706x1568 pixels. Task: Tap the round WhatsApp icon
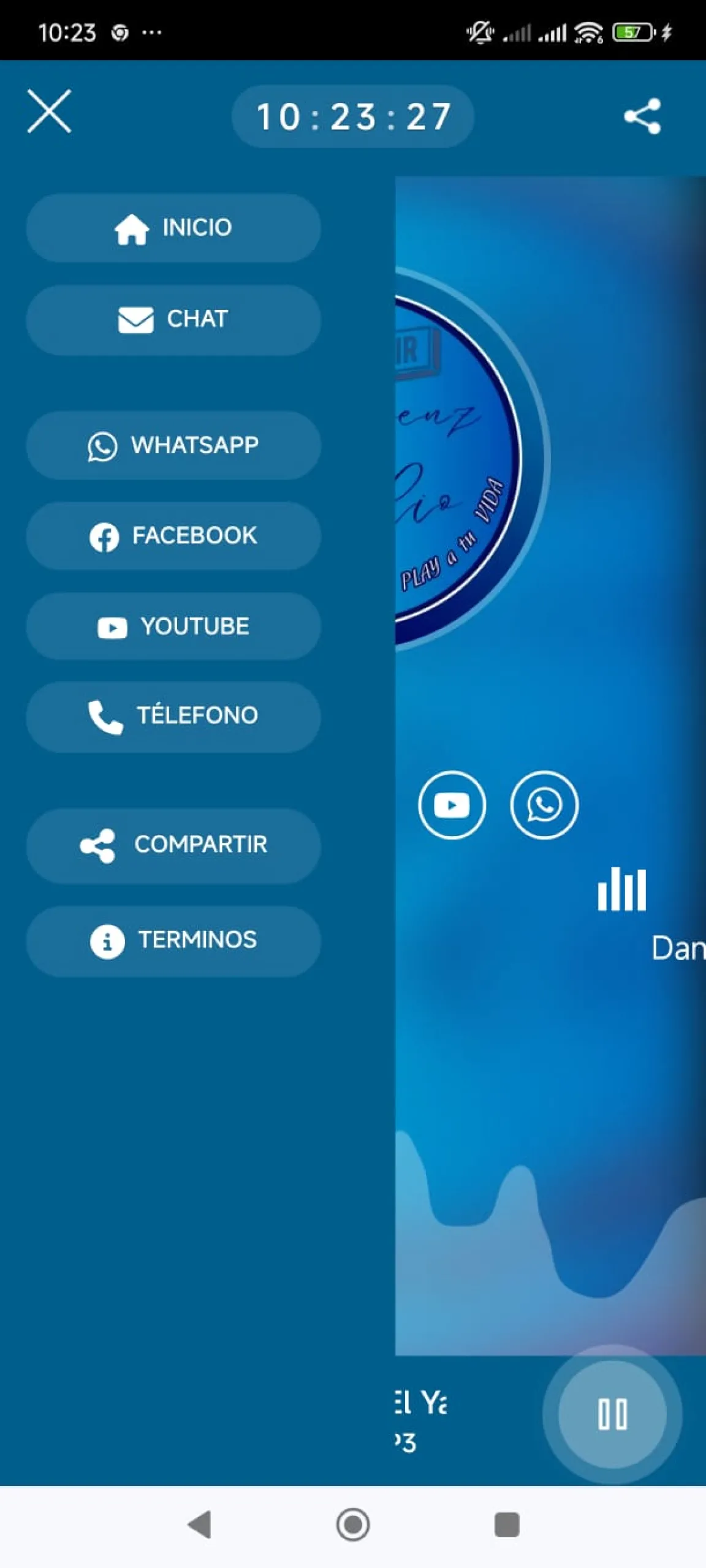tap(544, 805)
